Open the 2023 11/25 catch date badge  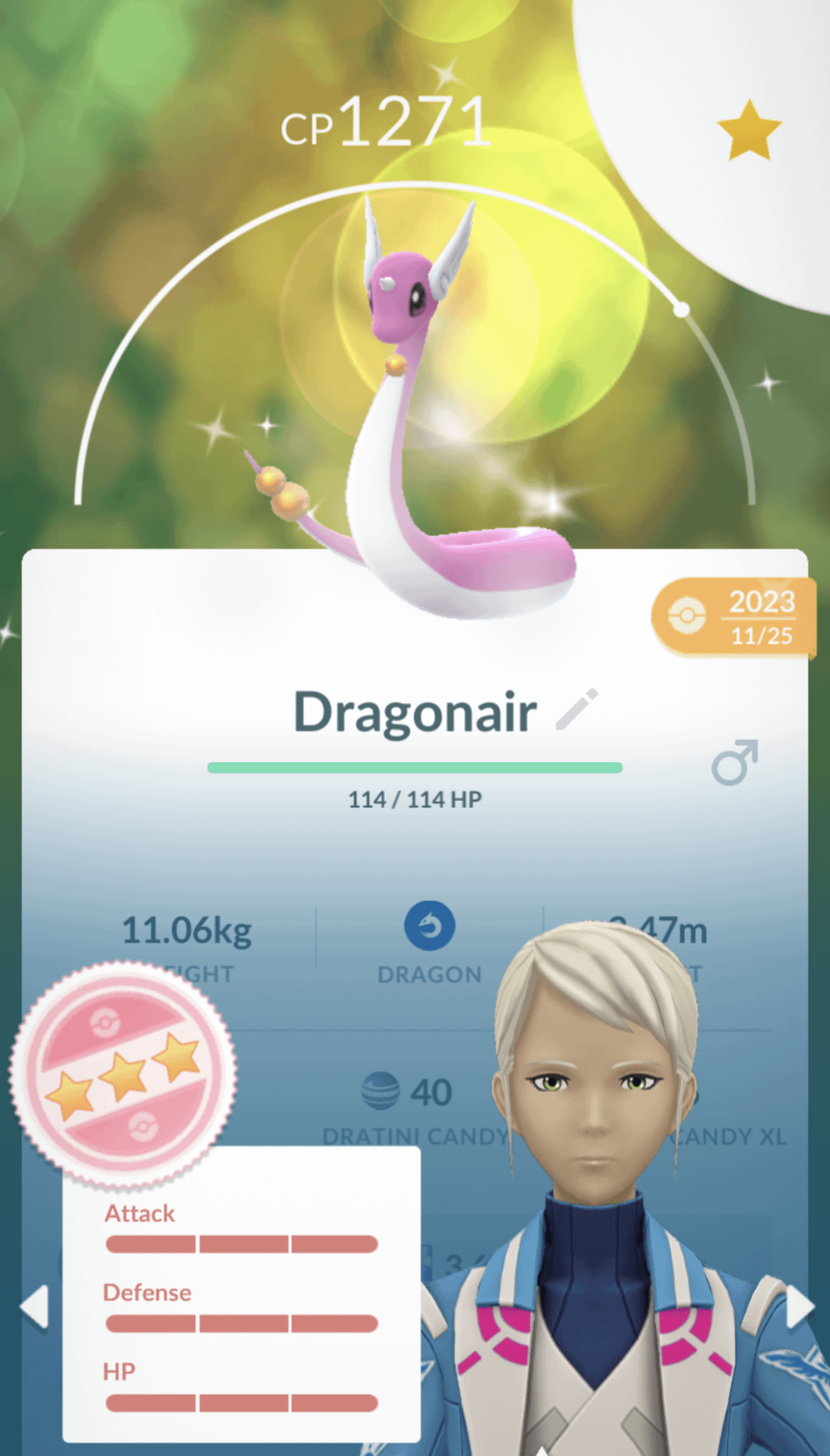click(x=734, y=616)
